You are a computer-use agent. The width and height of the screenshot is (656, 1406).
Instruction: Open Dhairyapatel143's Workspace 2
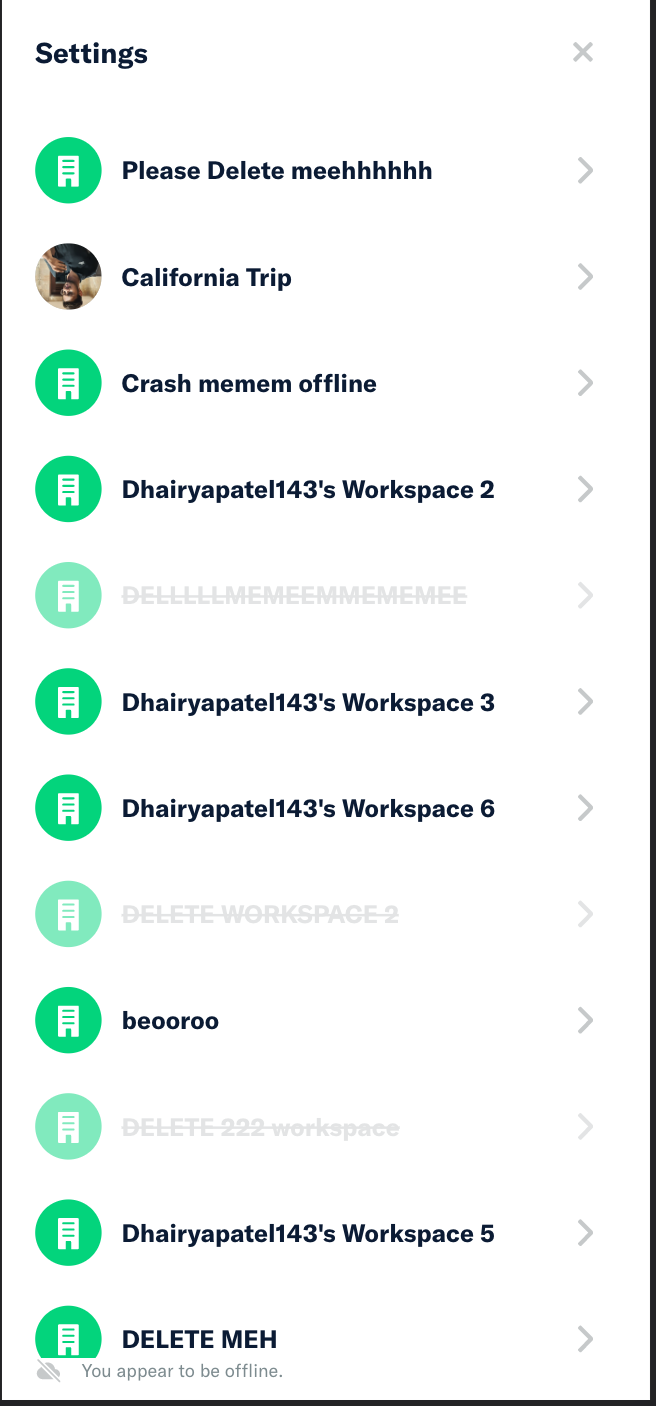[x=308, y=490]
